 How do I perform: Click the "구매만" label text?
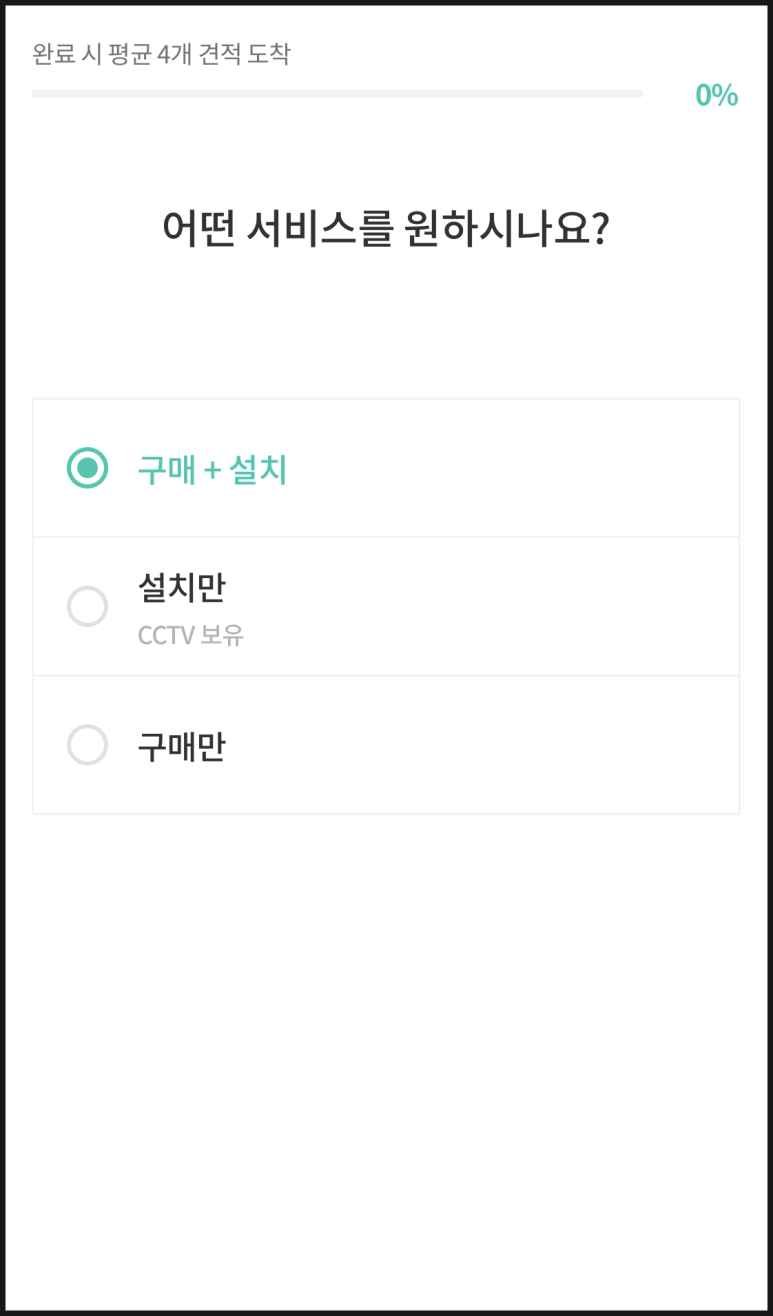point(181,745)
